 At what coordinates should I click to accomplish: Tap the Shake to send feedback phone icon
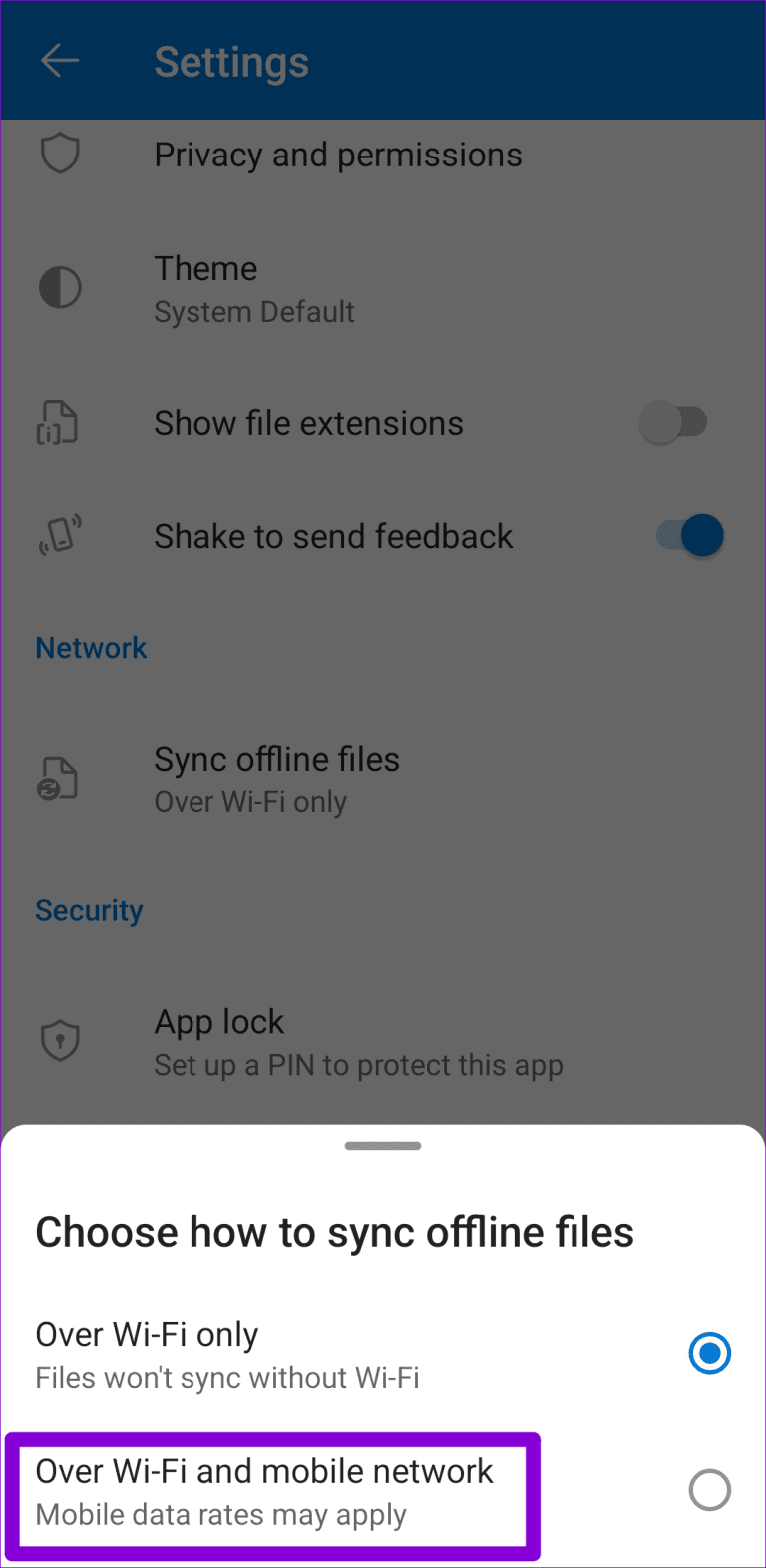click(x=60, y=535)
